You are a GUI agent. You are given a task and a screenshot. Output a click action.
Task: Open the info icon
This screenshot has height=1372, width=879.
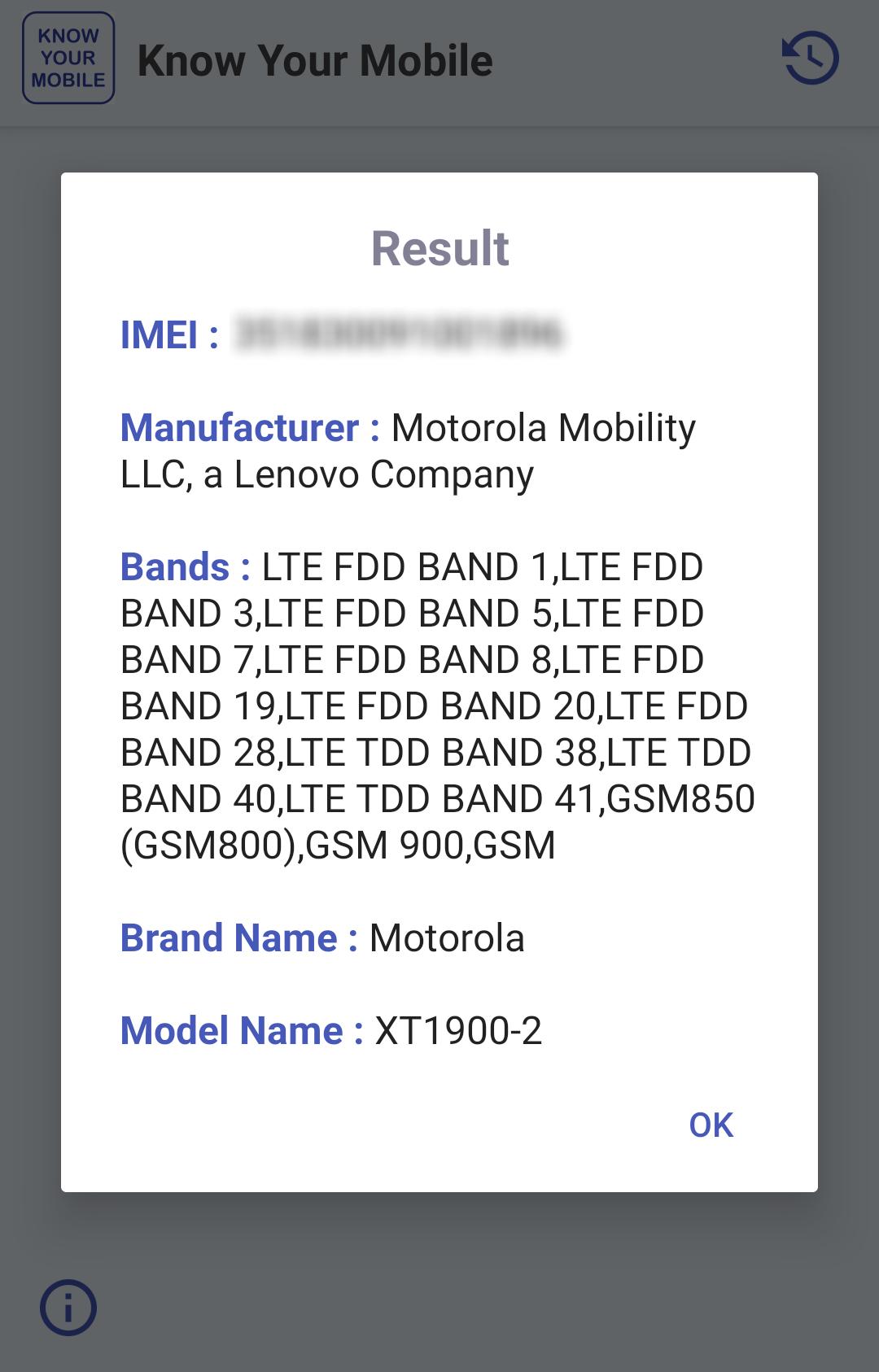point(68,1308)
